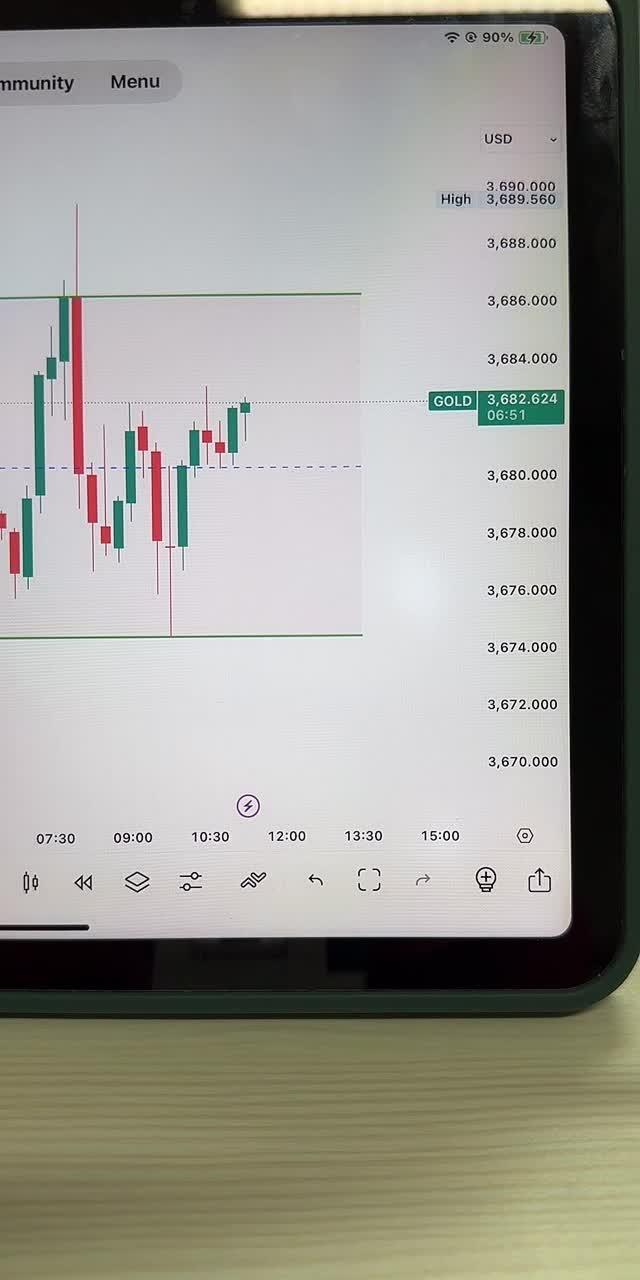The image size is (640, 1280).
Task: Start bar replay with rewind icon
Action: [x=84, y=881]
